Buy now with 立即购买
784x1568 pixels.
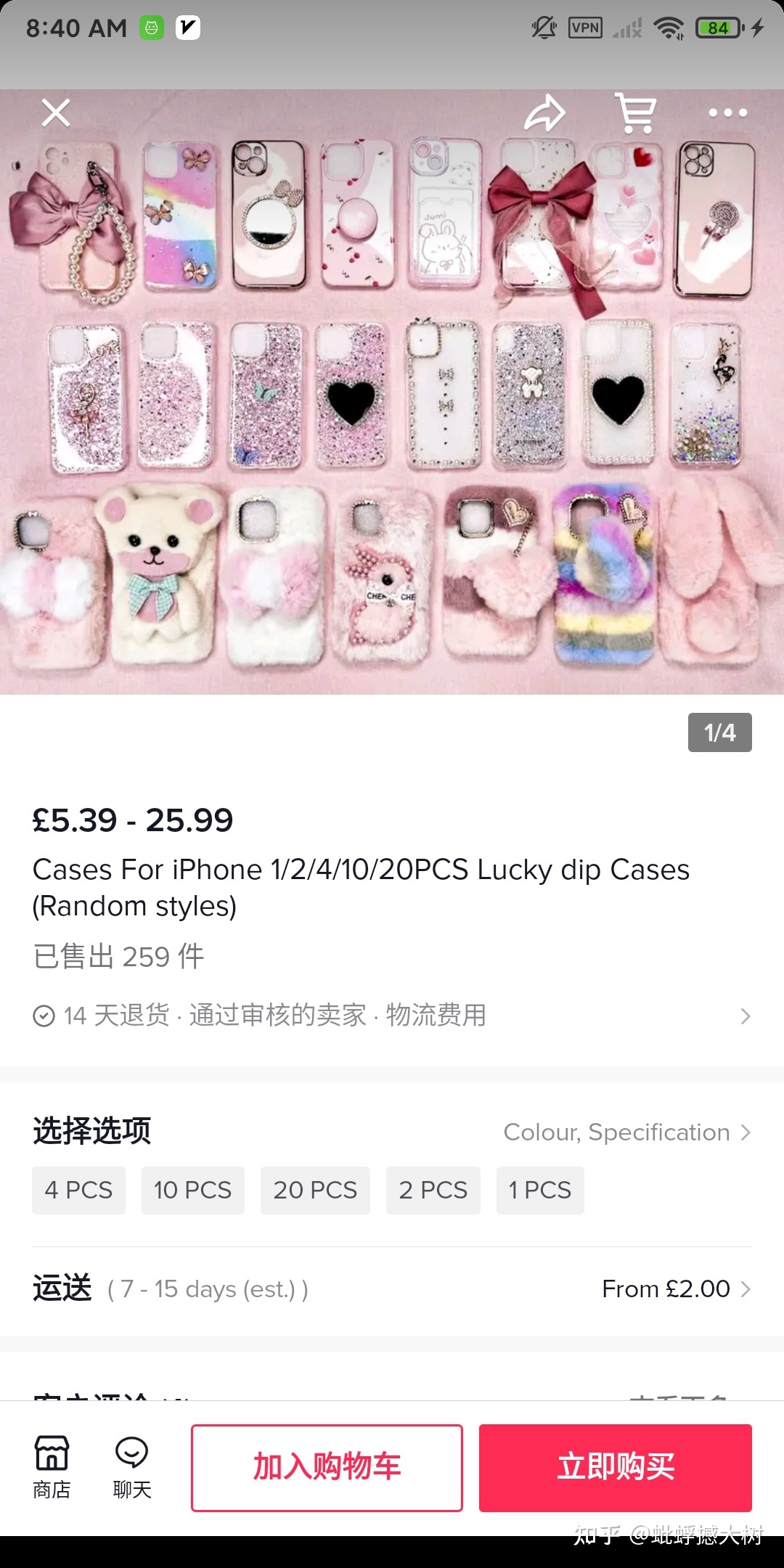coord(615,1467)
